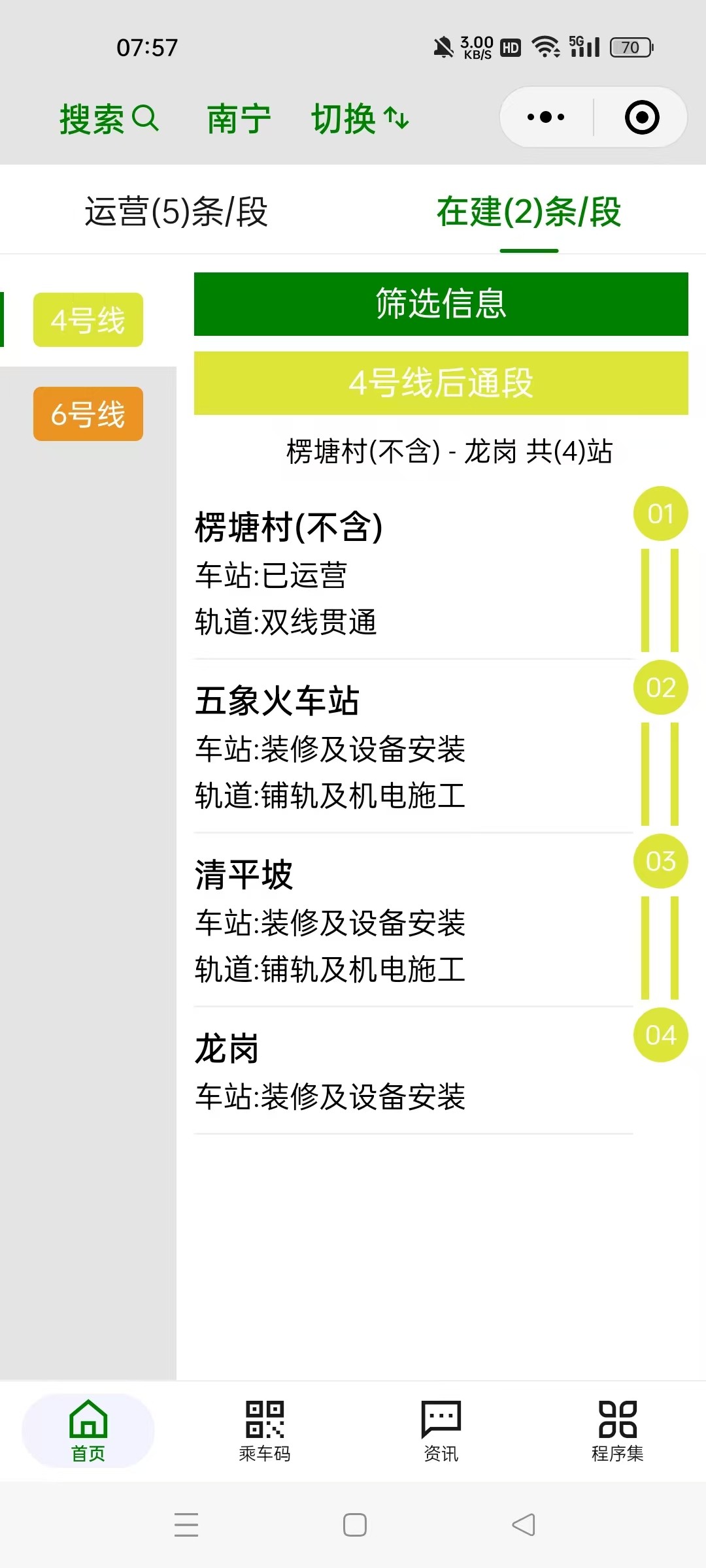View the 清平坡 station entry
Image resolution: width=706 pixels, height=1568 pixels.
click(x=413, y=921)
